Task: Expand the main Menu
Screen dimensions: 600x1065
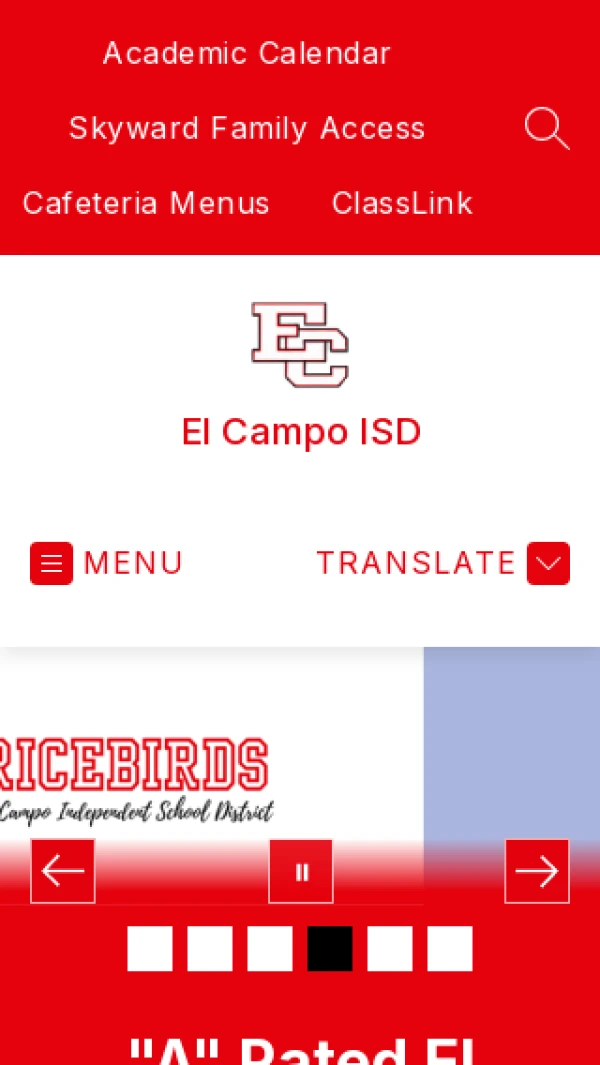Action: 107,563
